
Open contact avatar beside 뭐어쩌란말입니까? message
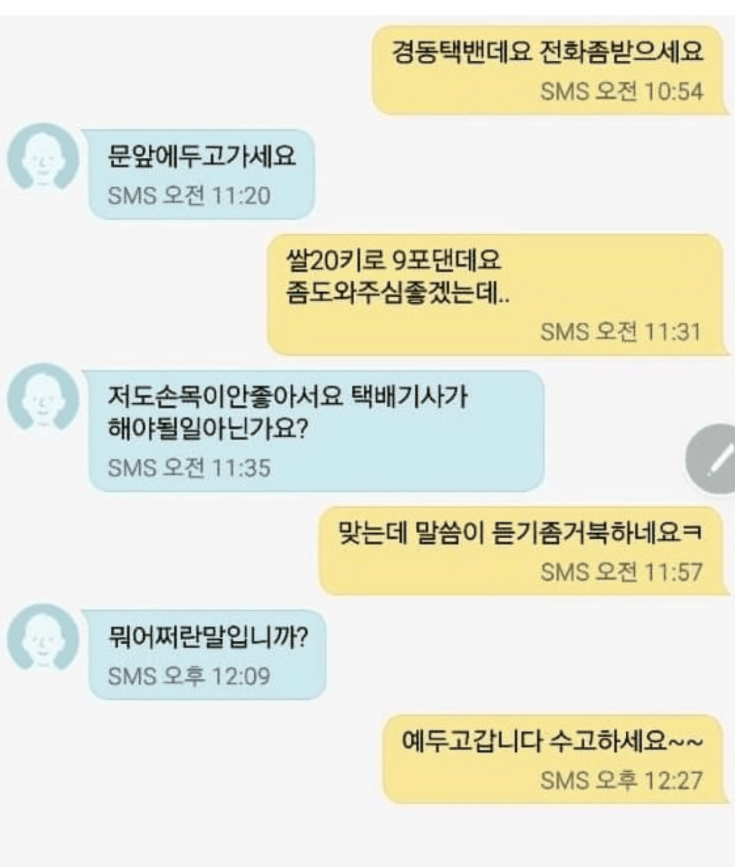[43, 639]
